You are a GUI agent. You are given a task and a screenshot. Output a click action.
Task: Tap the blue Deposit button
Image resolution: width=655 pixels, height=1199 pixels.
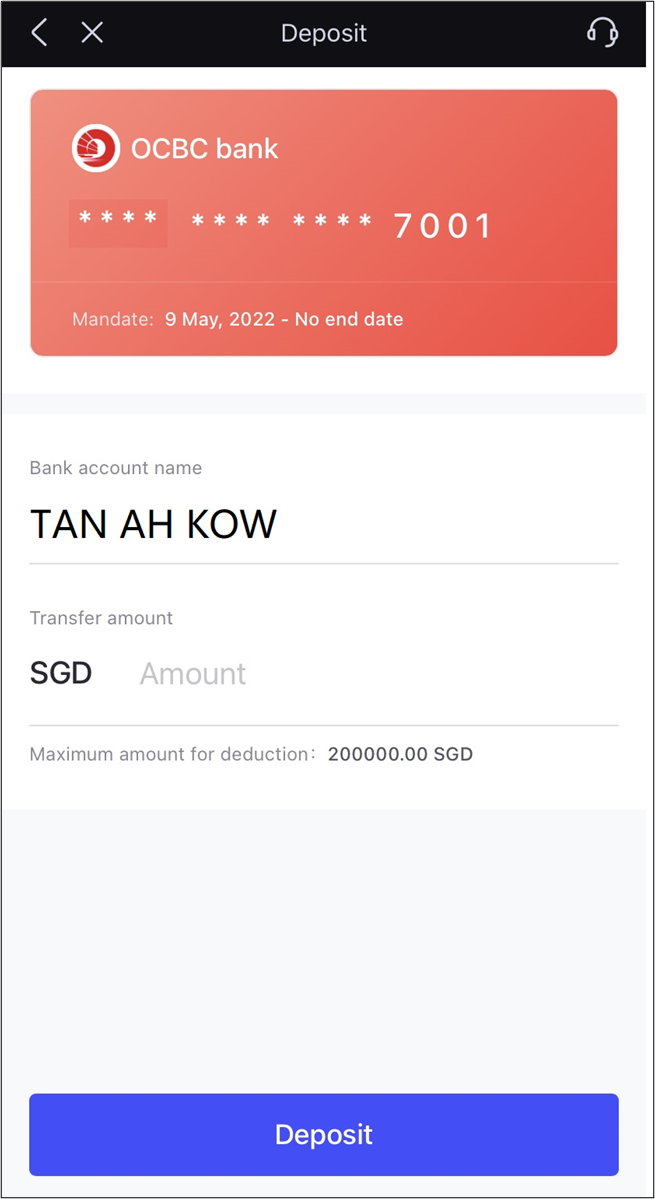(x=324, y=1134)
